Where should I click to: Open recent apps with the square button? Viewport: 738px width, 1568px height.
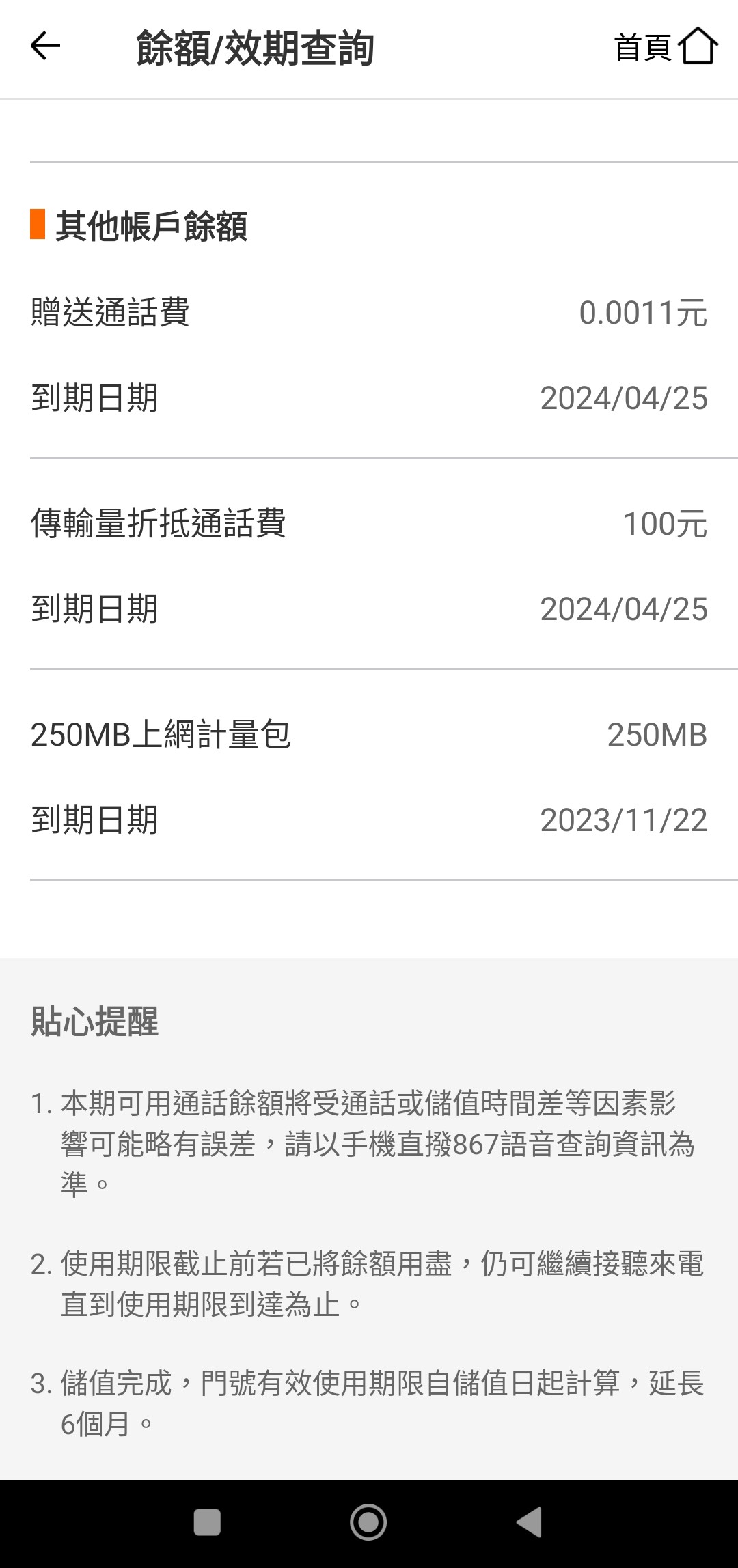tap(207, 1522)
